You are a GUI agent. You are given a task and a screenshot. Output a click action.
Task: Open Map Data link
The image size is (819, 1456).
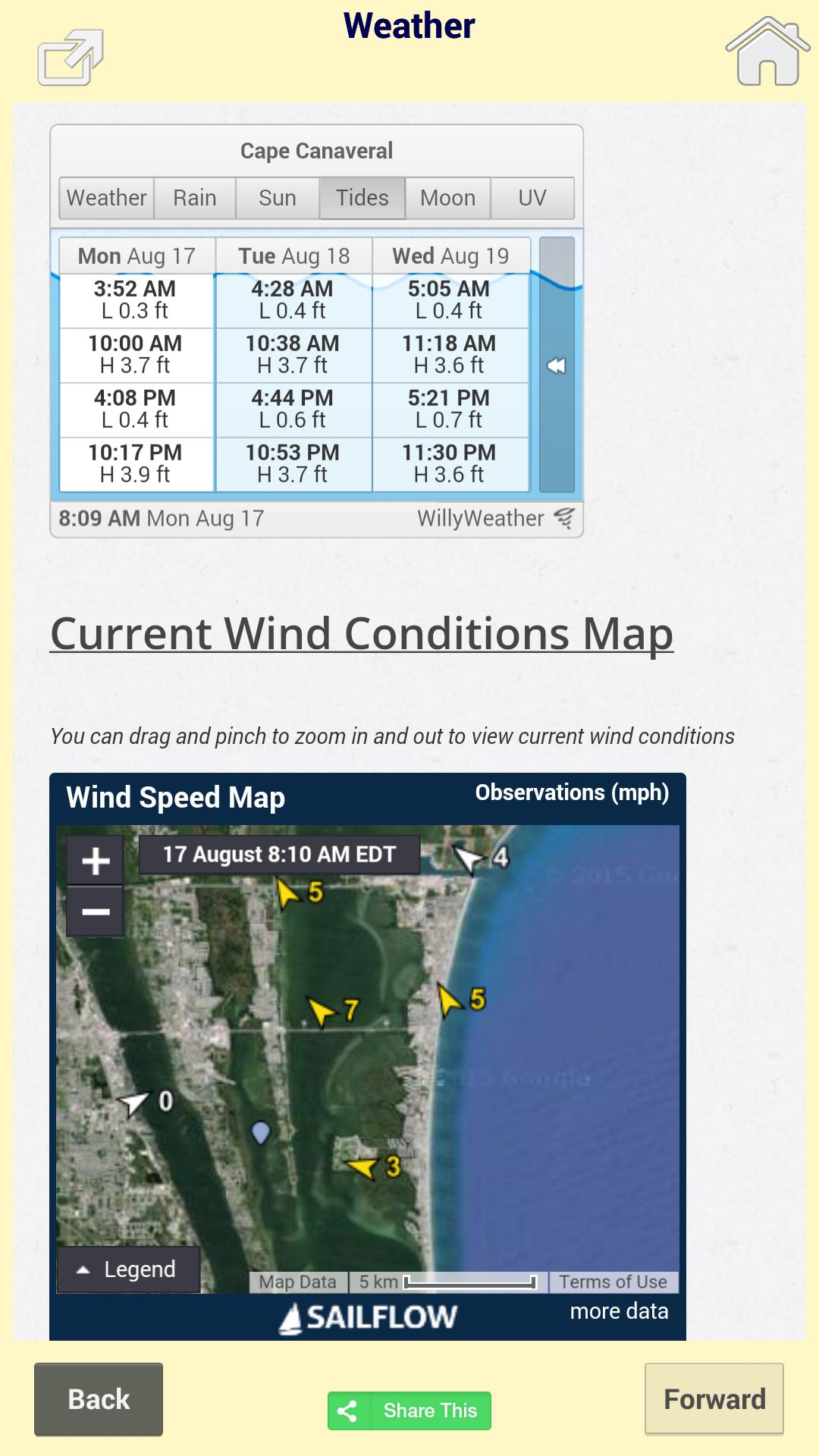pyautogui.click(x=297, y=1282)
